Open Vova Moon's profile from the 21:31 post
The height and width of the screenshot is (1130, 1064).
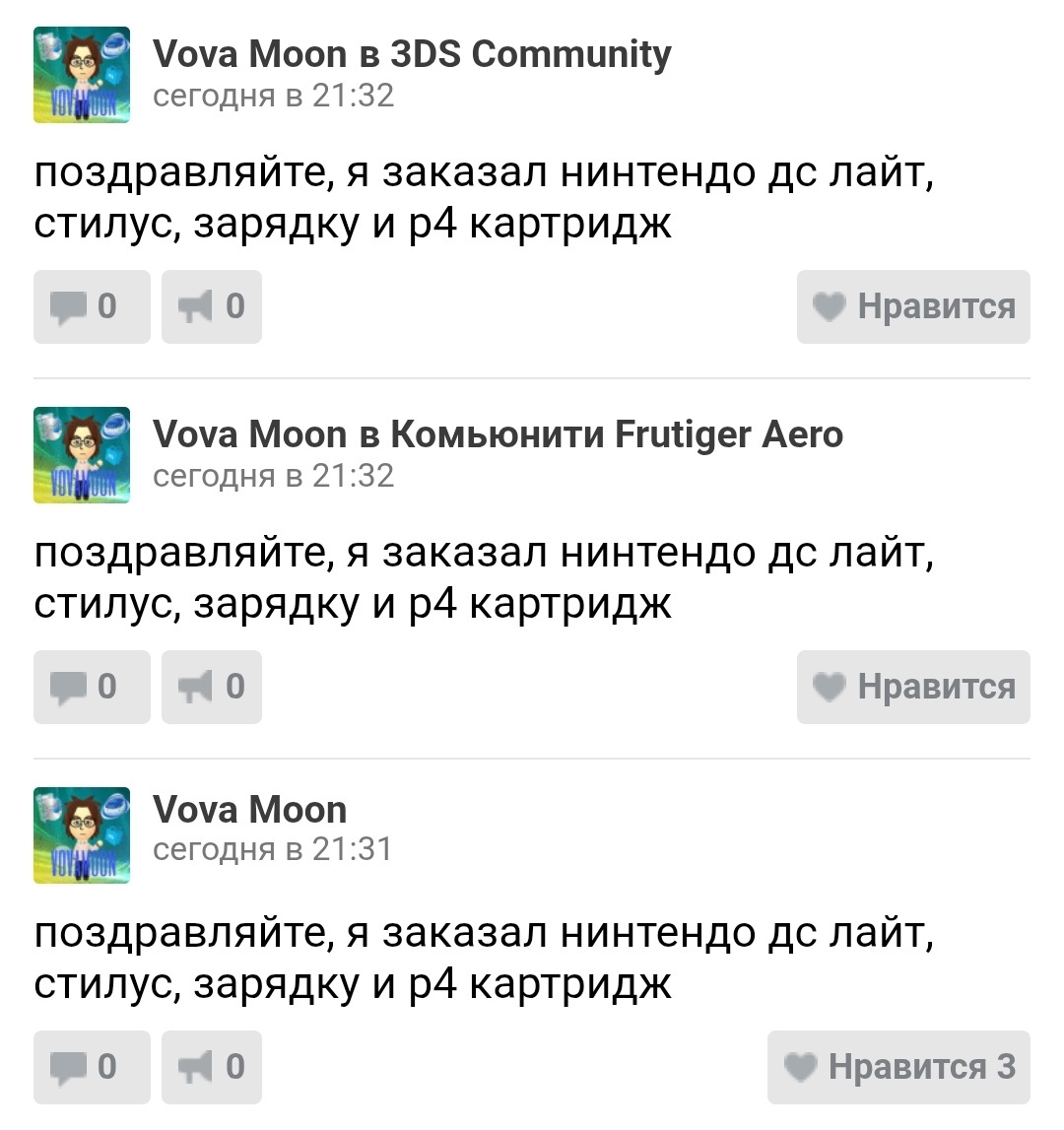point(249,810)
